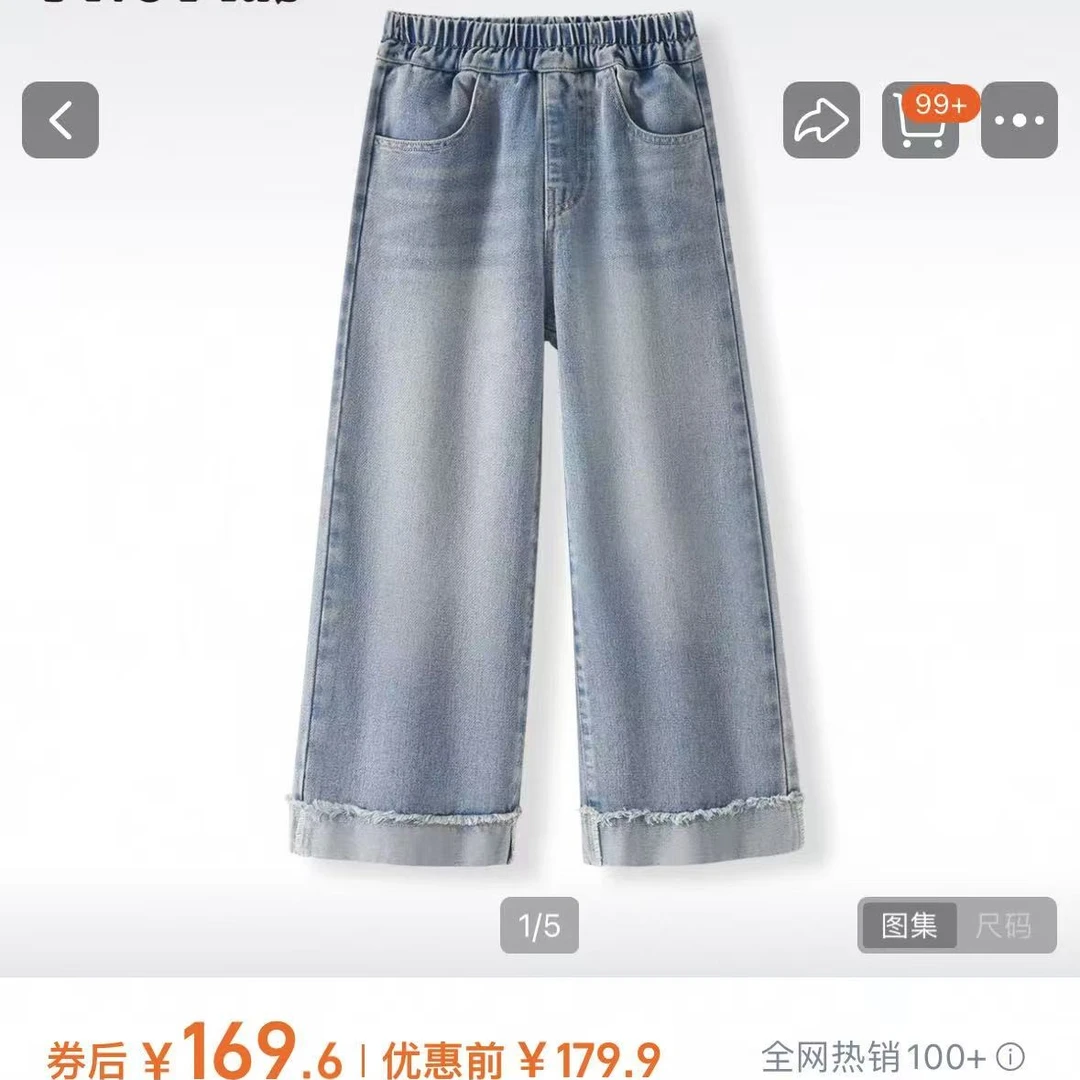Share this jeans product
Screen dimensions: 1080x1080
click(x=821, y=120)
